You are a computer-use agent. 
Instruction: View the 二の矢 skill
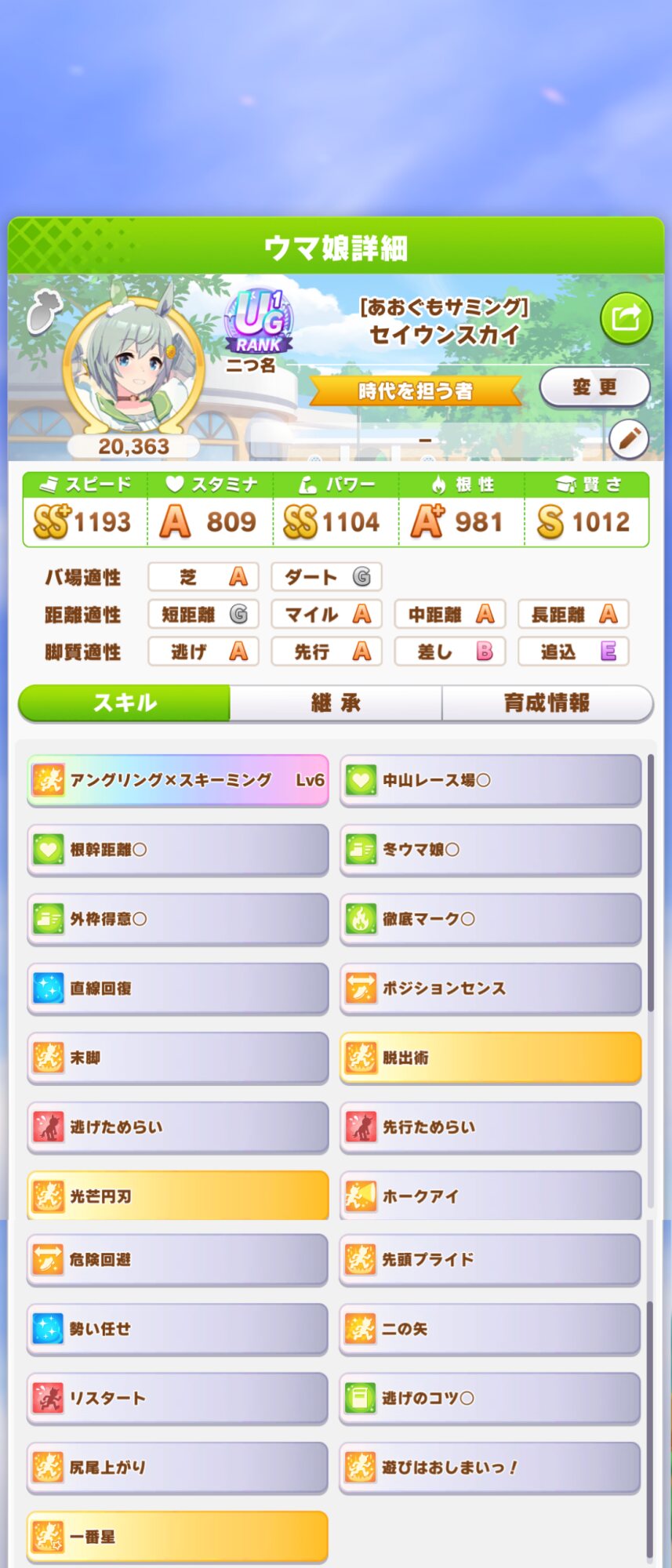tap(490, 1329)
